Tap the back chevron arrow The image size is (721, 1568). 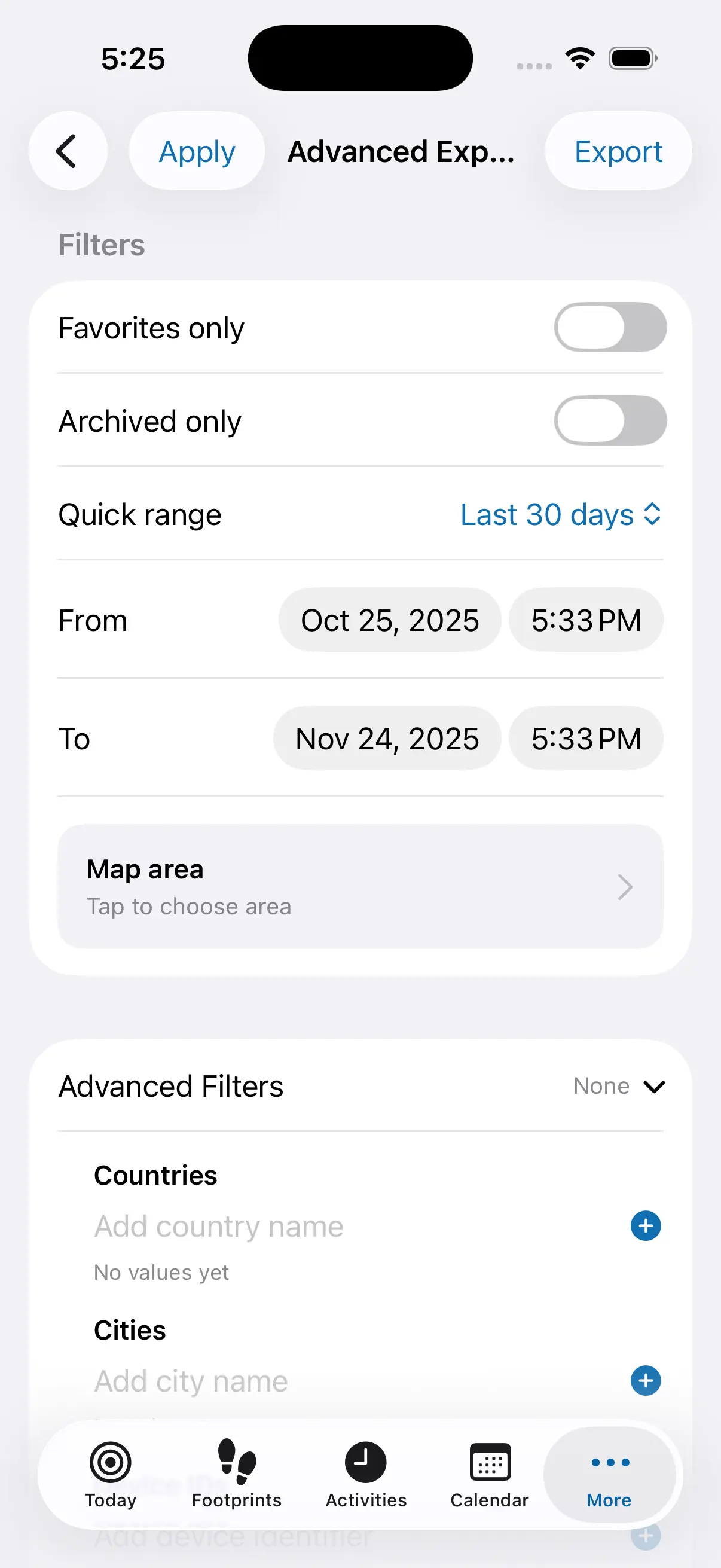click(68, 151)
